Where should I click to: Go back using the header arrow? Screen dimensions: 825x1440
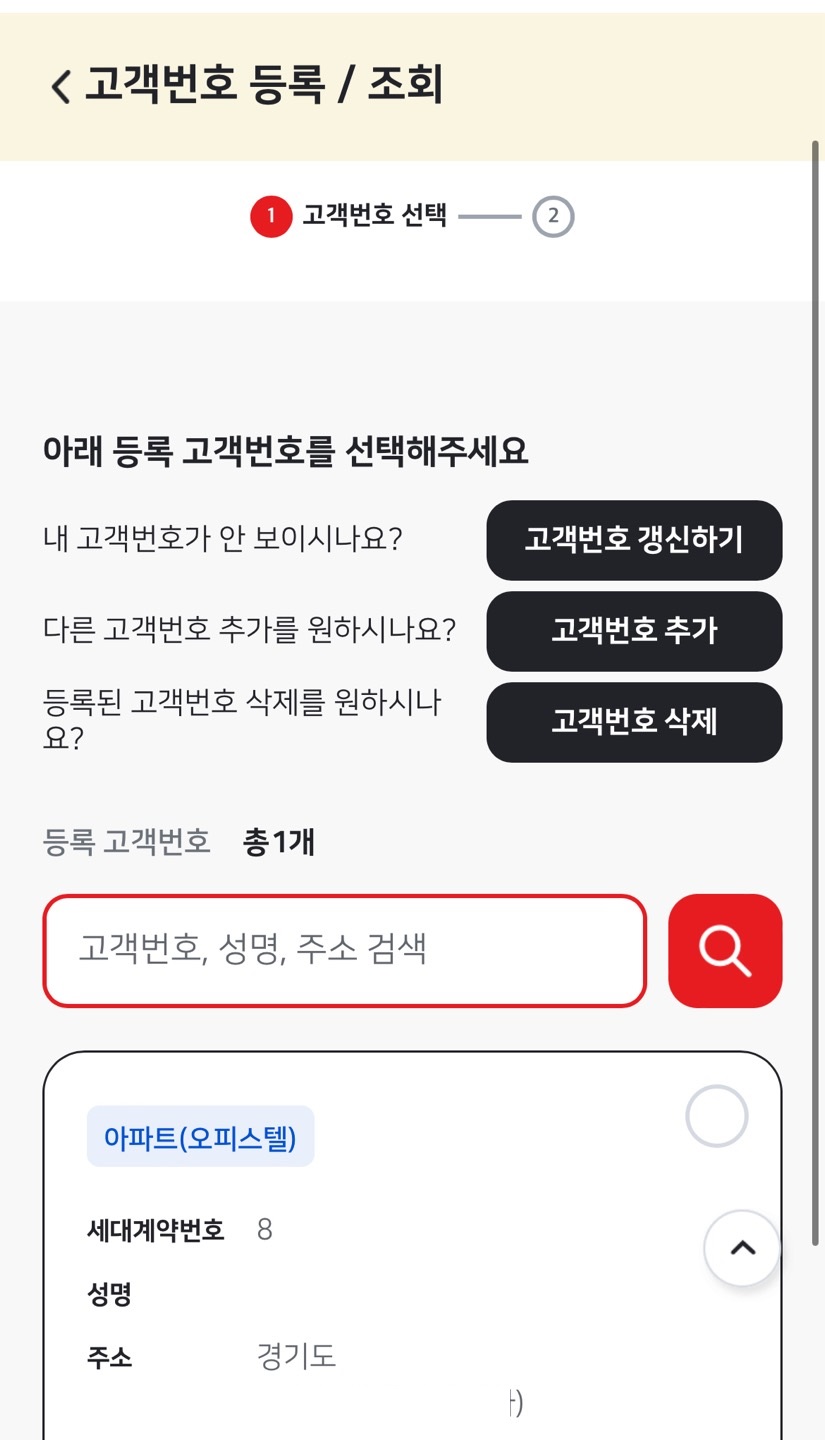(61, 86)
